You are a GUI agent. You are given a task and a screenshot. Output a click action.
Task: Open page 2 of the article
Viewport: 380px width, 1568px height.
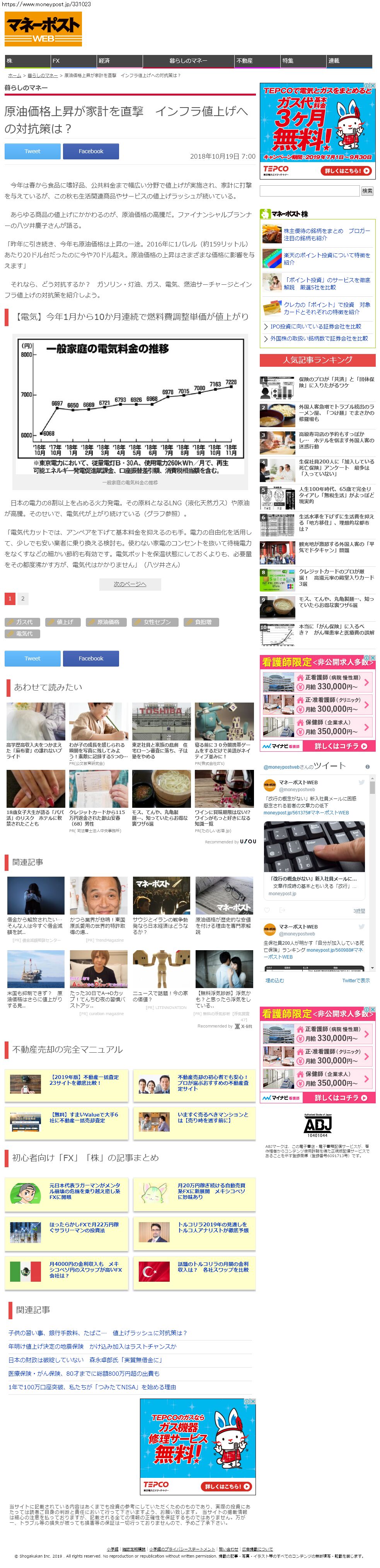[x=22, y=598]
